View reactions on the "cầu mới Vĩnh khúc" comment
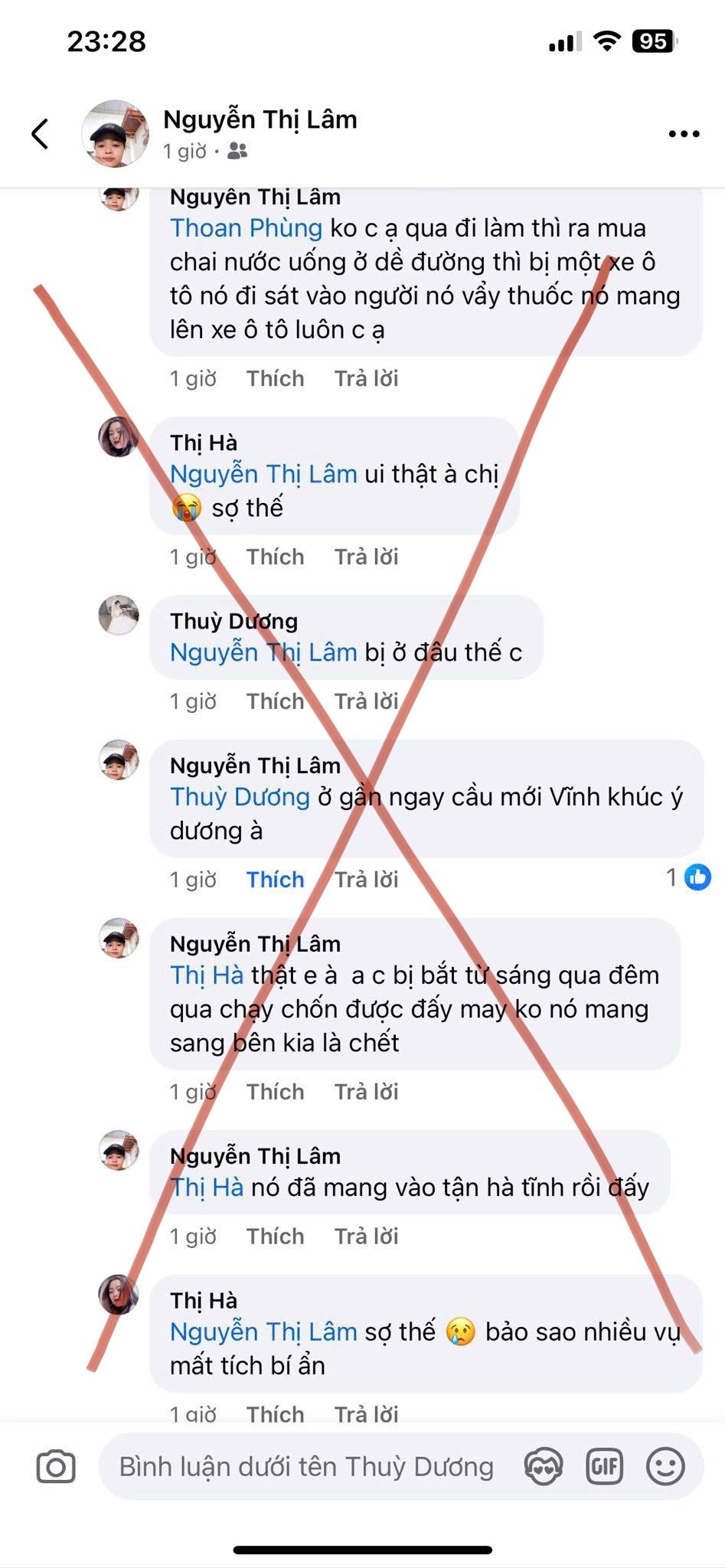 pyautogui.click(x=688, y=877)
